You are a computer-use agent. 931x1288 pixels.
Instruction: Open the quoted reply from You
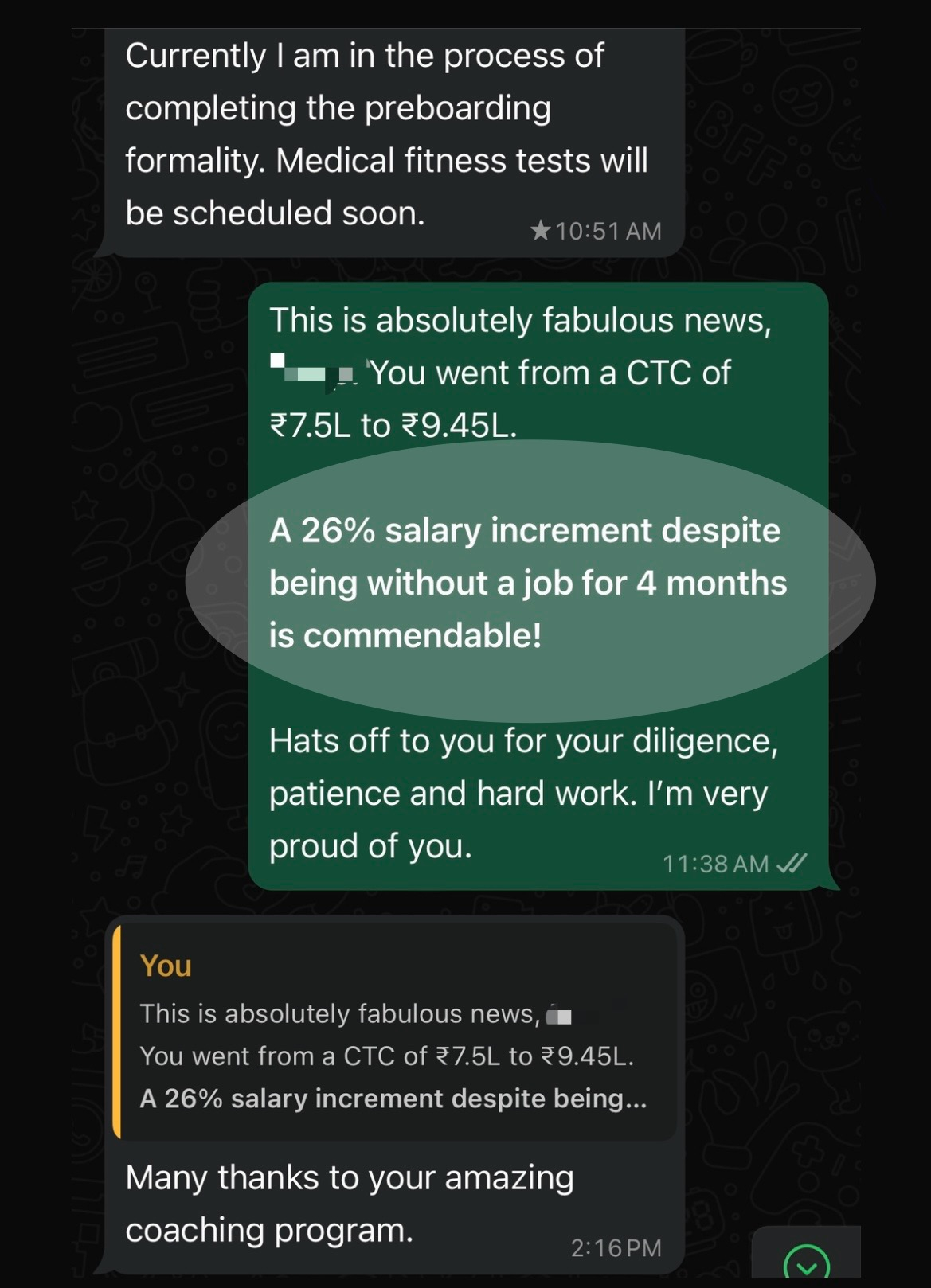click(x=394, y=1032)
